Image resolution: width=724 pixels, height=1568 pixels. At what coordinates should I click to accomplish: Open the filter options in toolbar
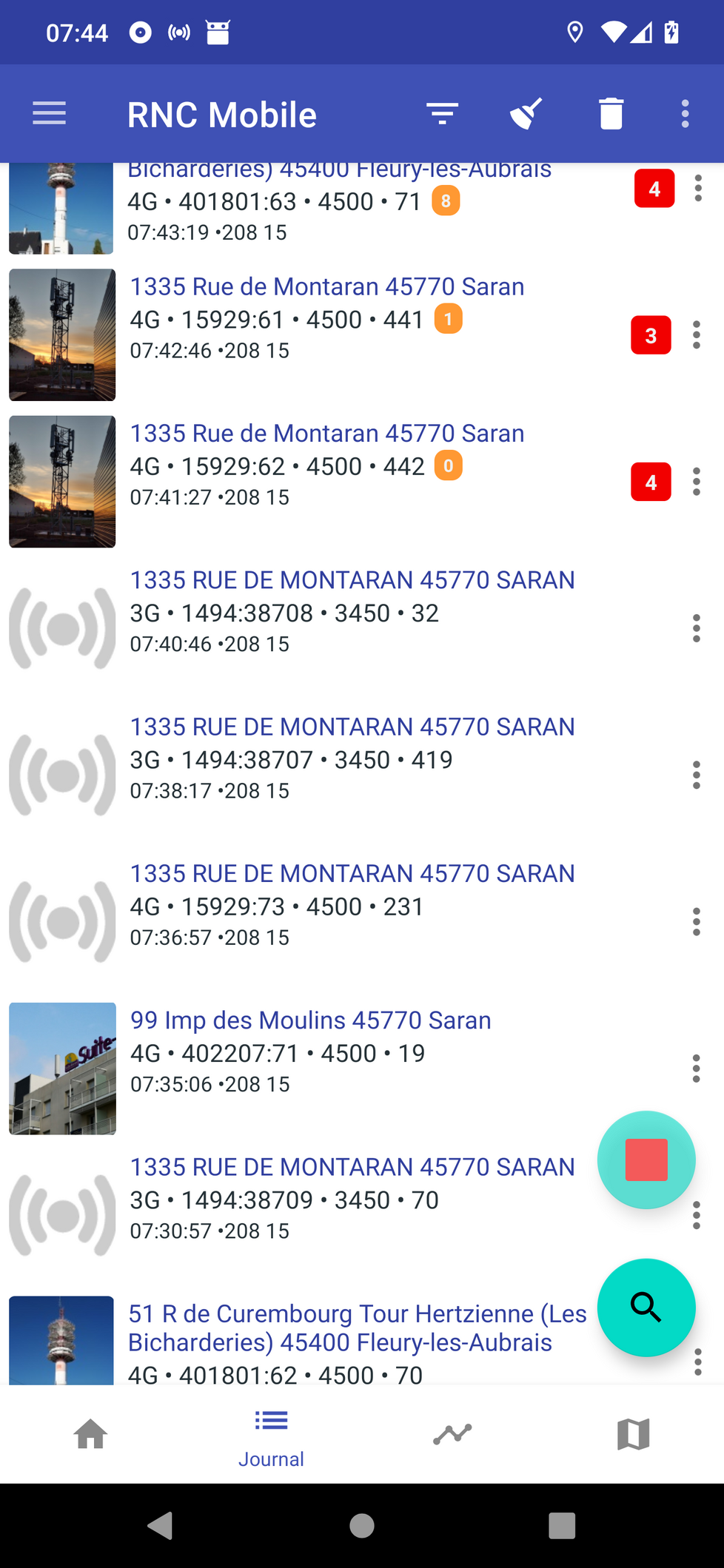click(x=442, y=114)
